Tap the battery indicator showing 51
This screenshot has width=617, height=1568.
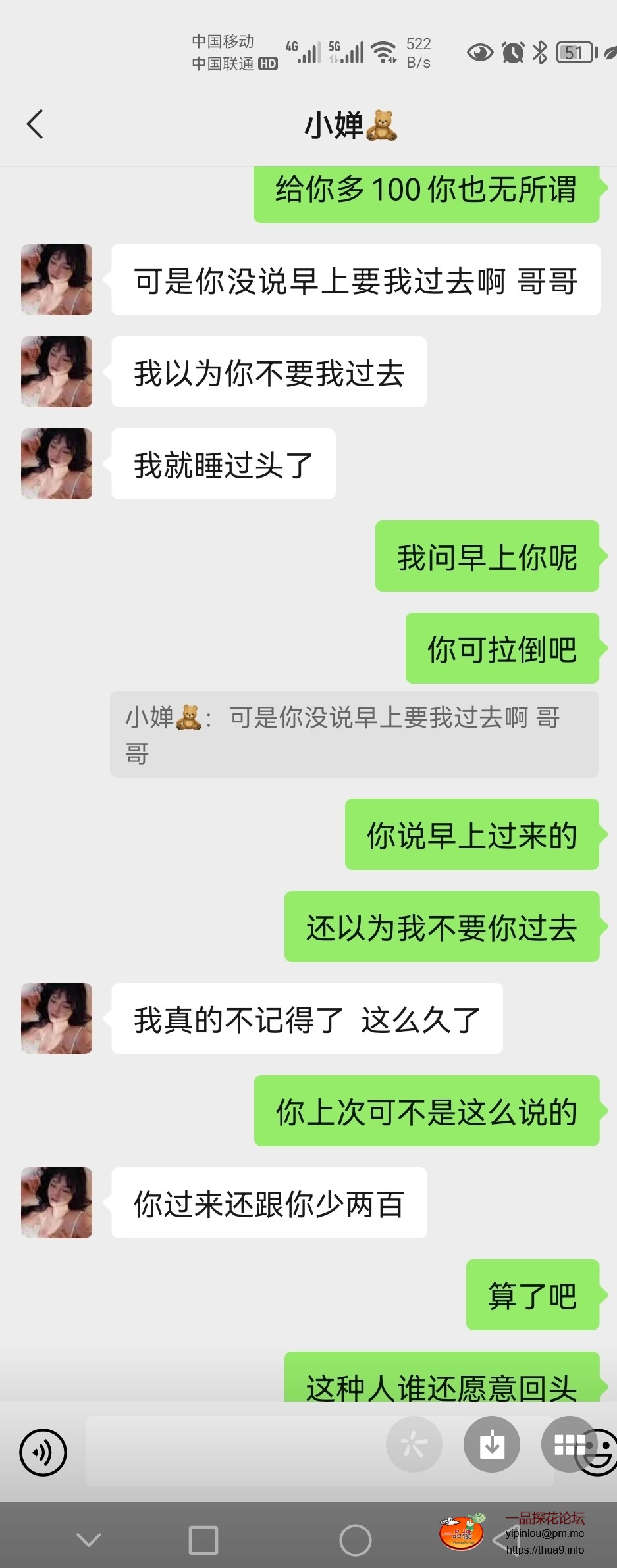coord(574,52)
